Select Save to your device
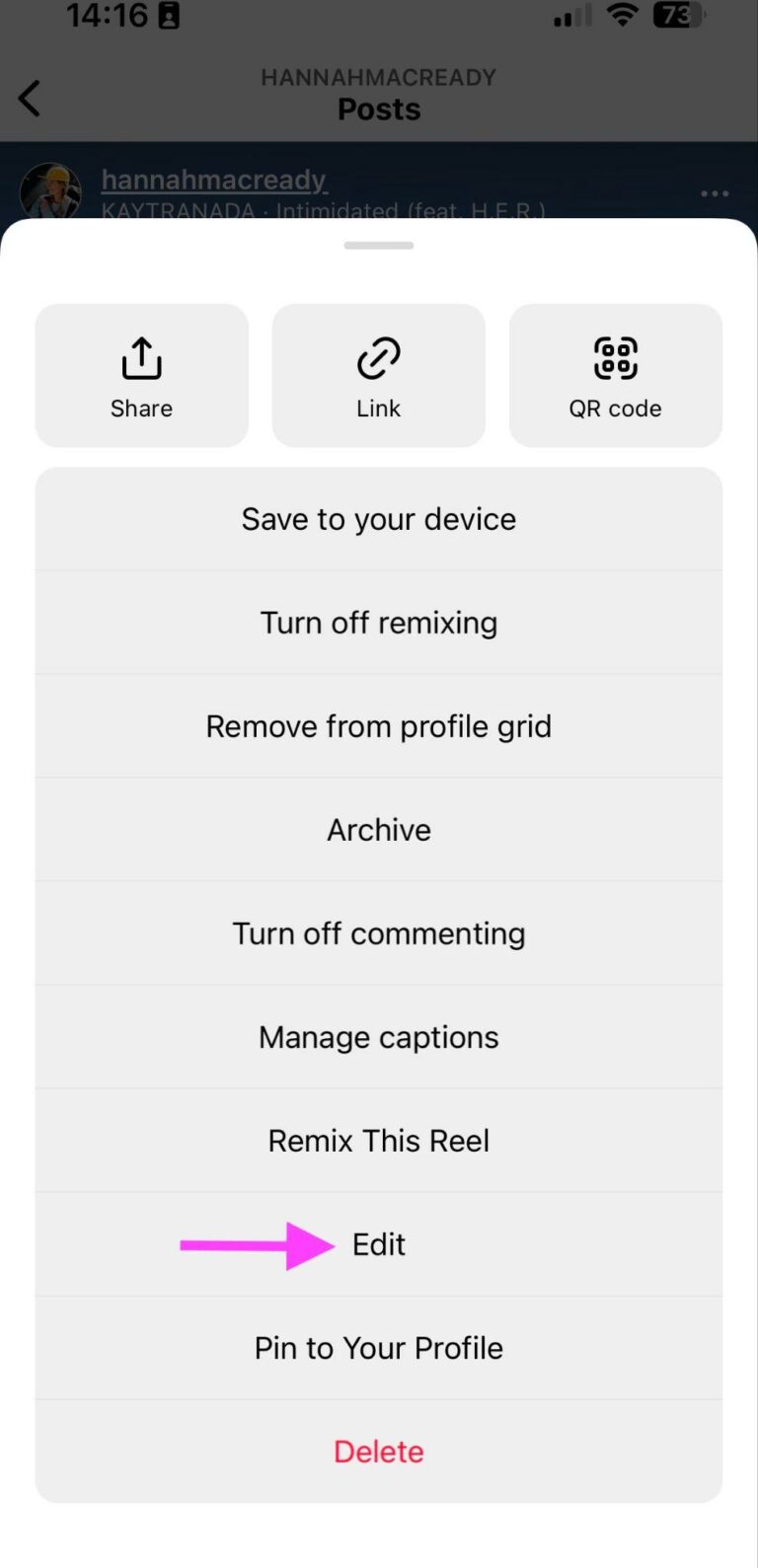Viewport: 758px width, 1568px height. point(378,518)
